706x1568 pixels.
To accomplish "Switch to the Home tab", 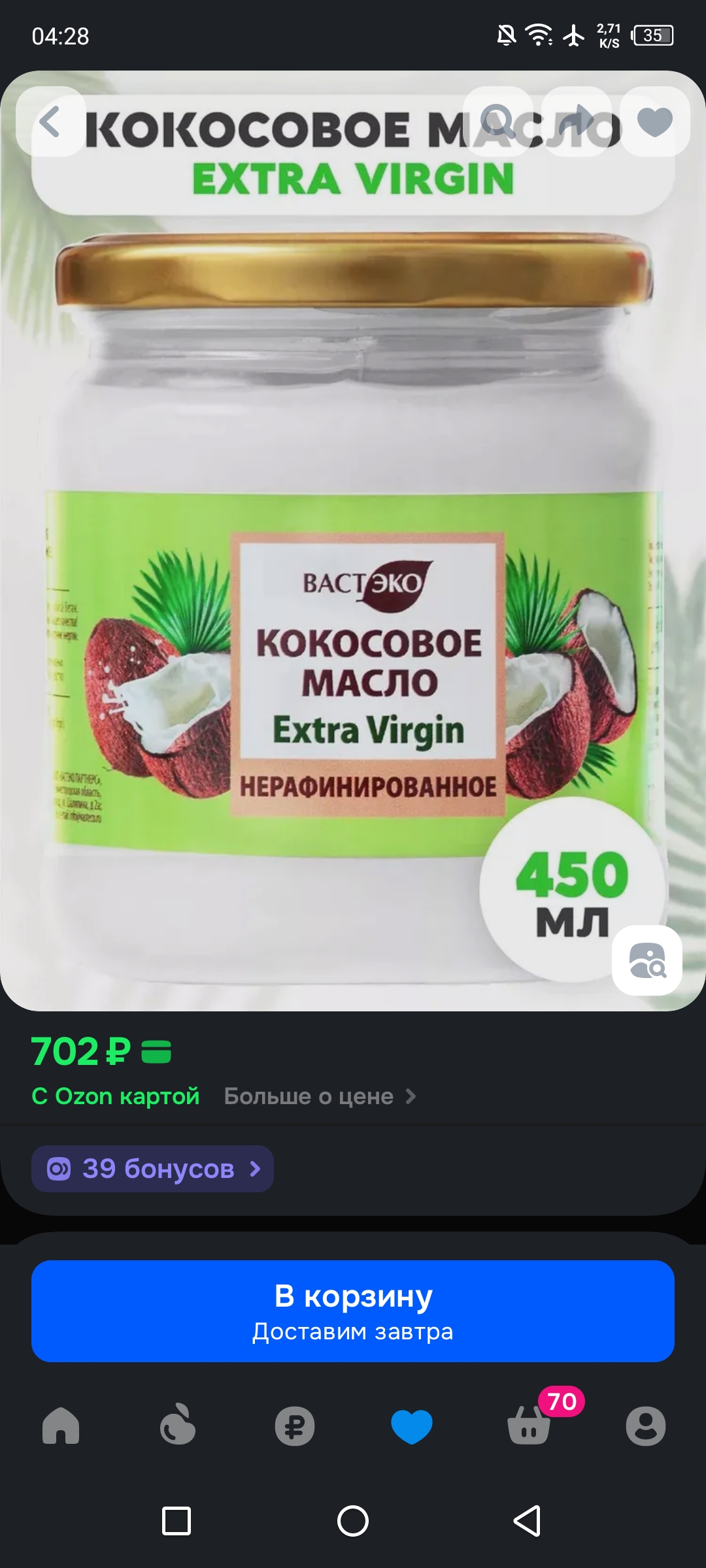I will [x=61, y=1426].
